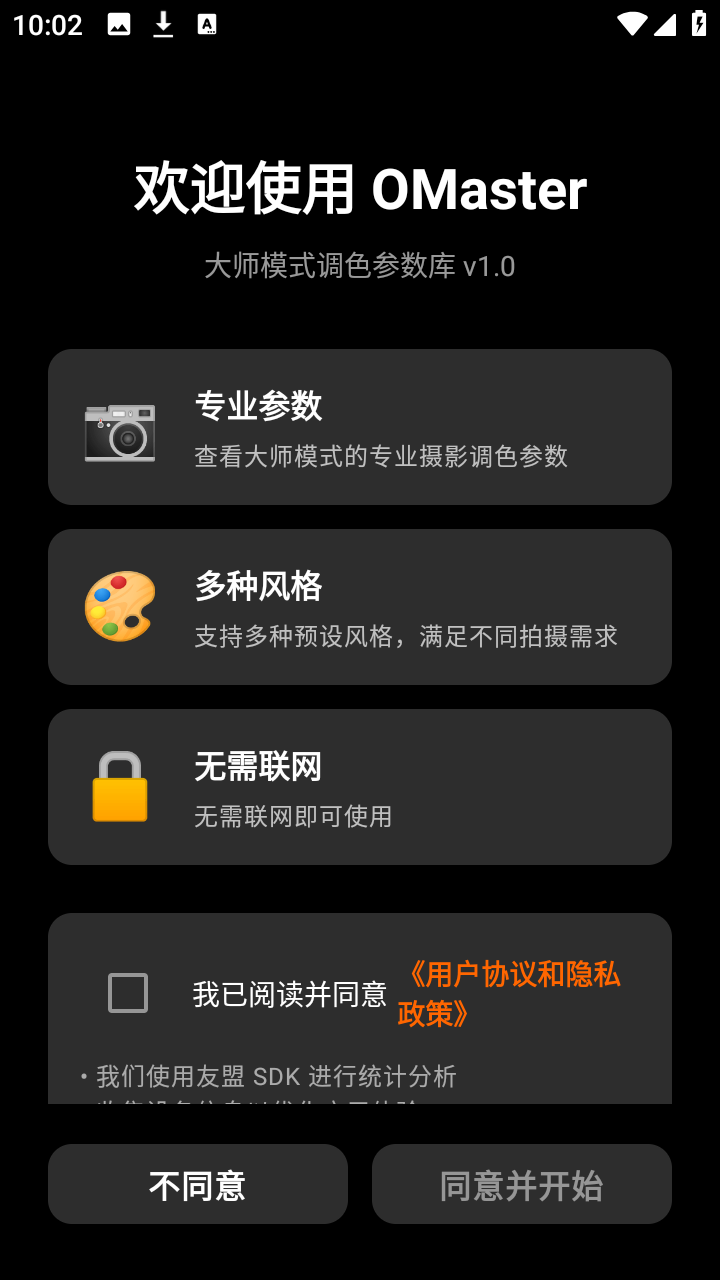Tap the battery icon in the status bar
The width and height of the screenshot is (720, 1280).
coord(700,25)
